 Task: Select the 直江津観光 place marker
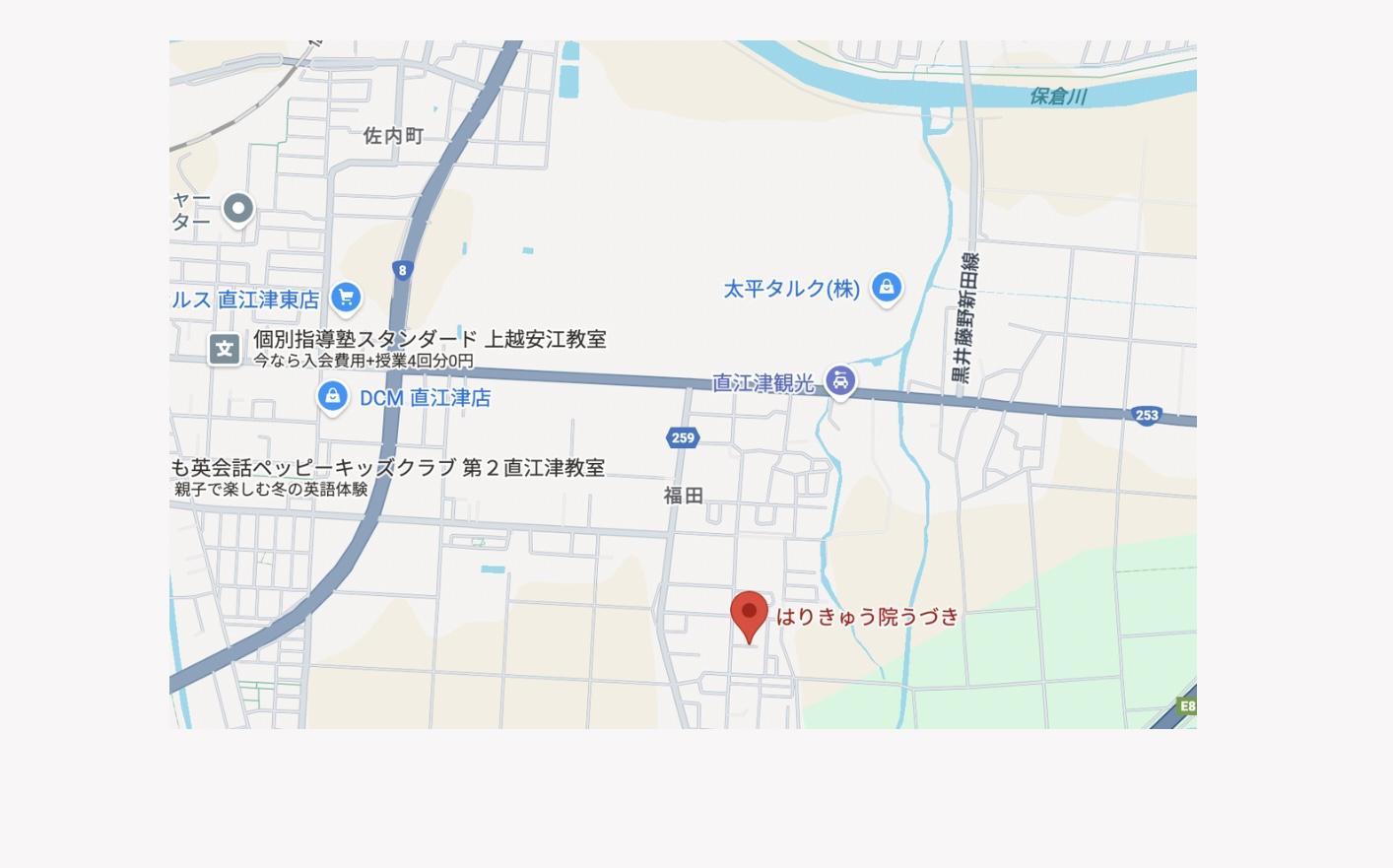pyautogui.click(x=840, y=381)
